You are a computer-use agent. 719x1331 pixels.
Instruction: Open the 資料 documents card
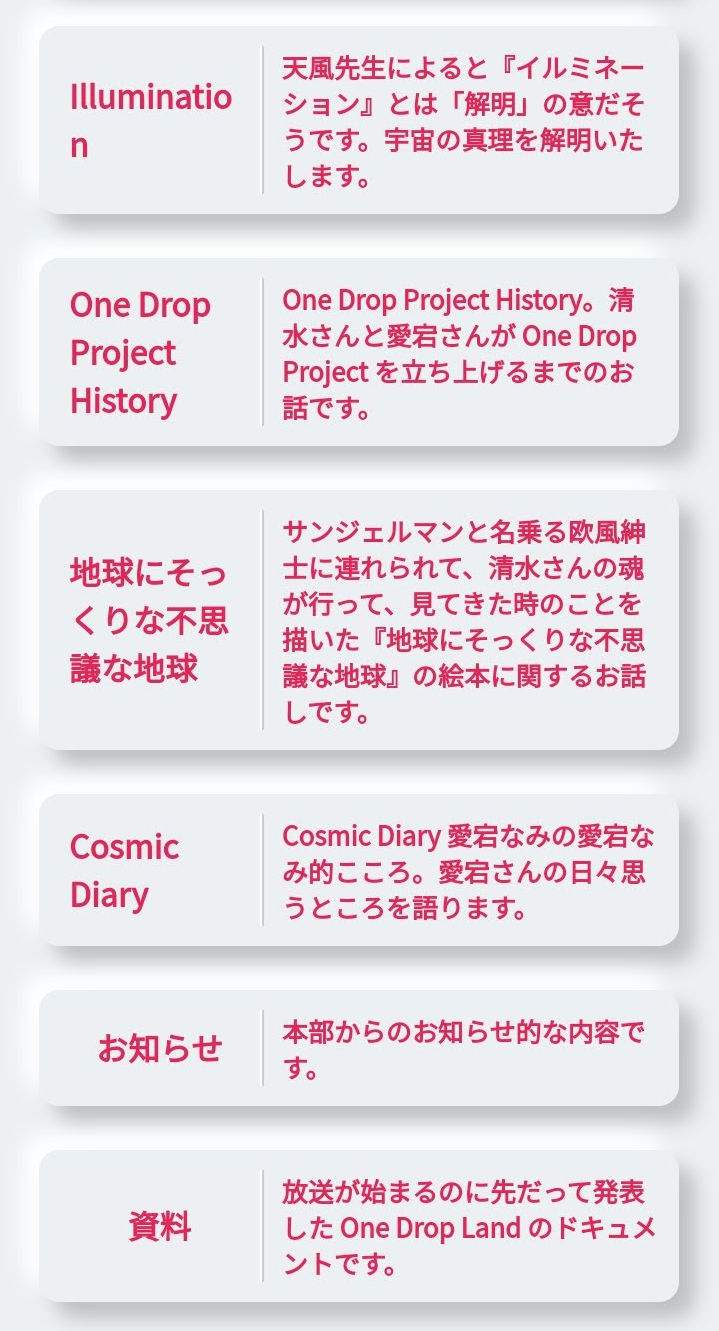359,1226
